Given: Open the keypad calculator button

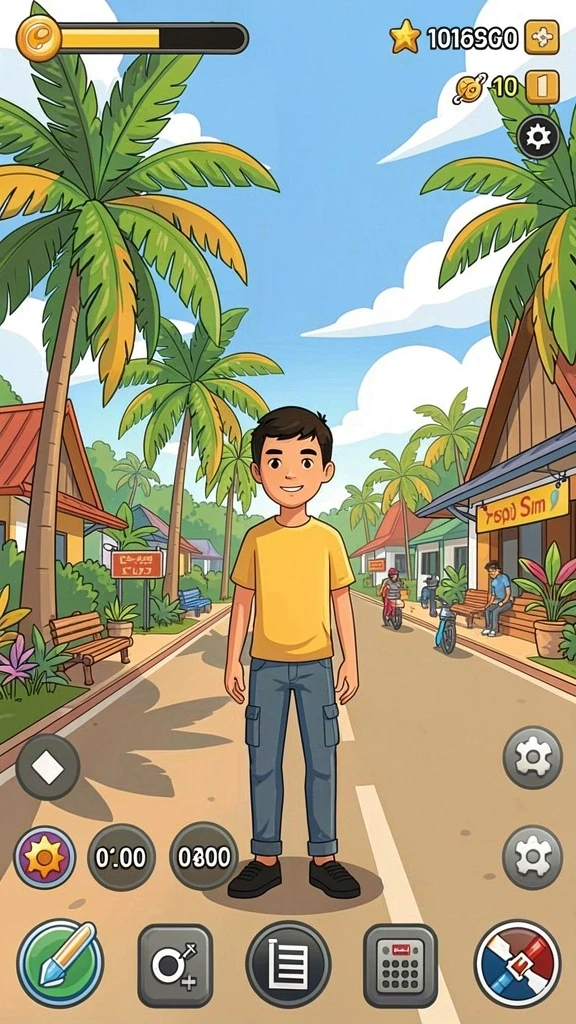Looking at the screenshot, I should 400,965.
